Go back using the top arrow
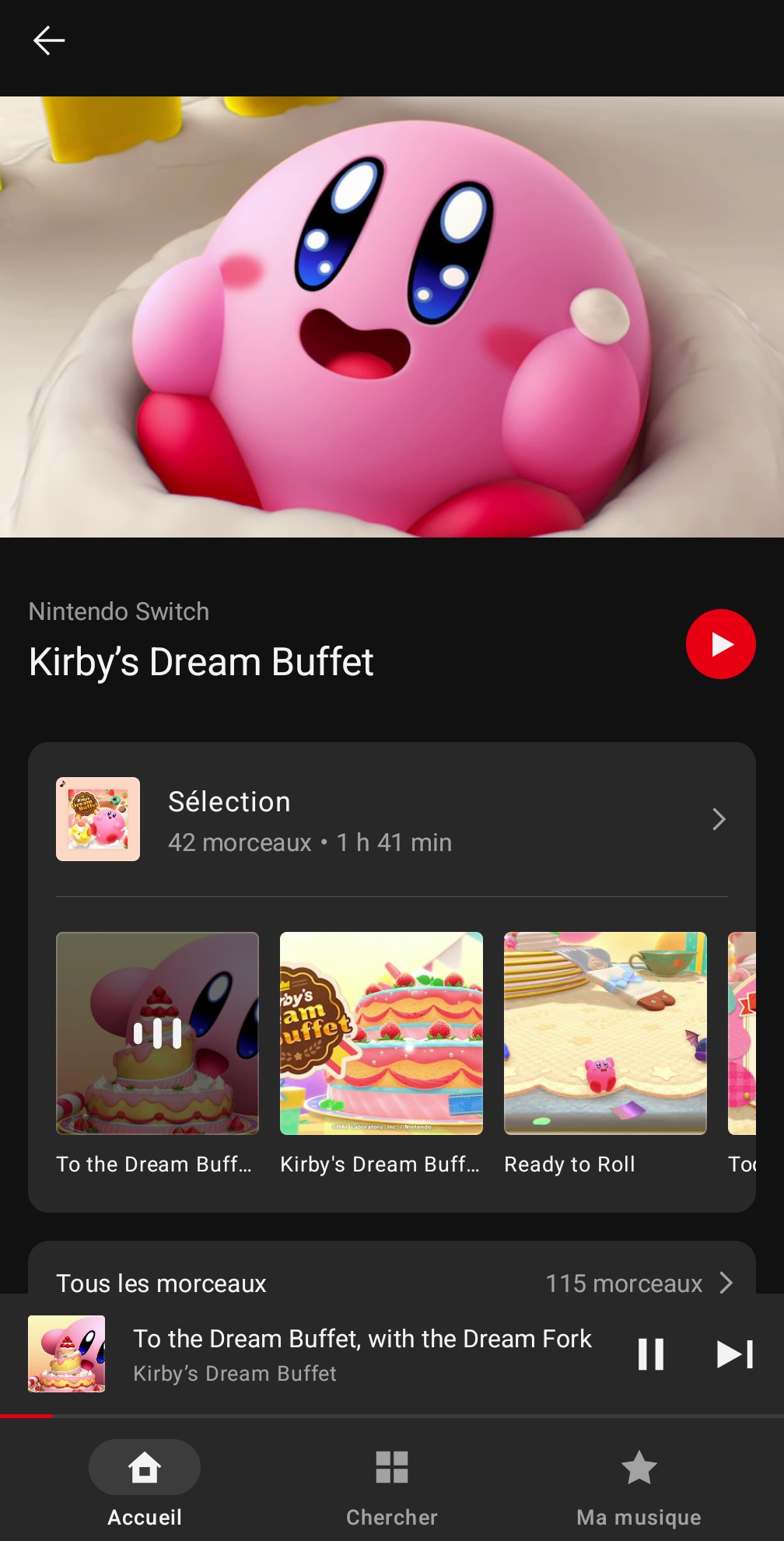784x1541 pixels. 48,40
